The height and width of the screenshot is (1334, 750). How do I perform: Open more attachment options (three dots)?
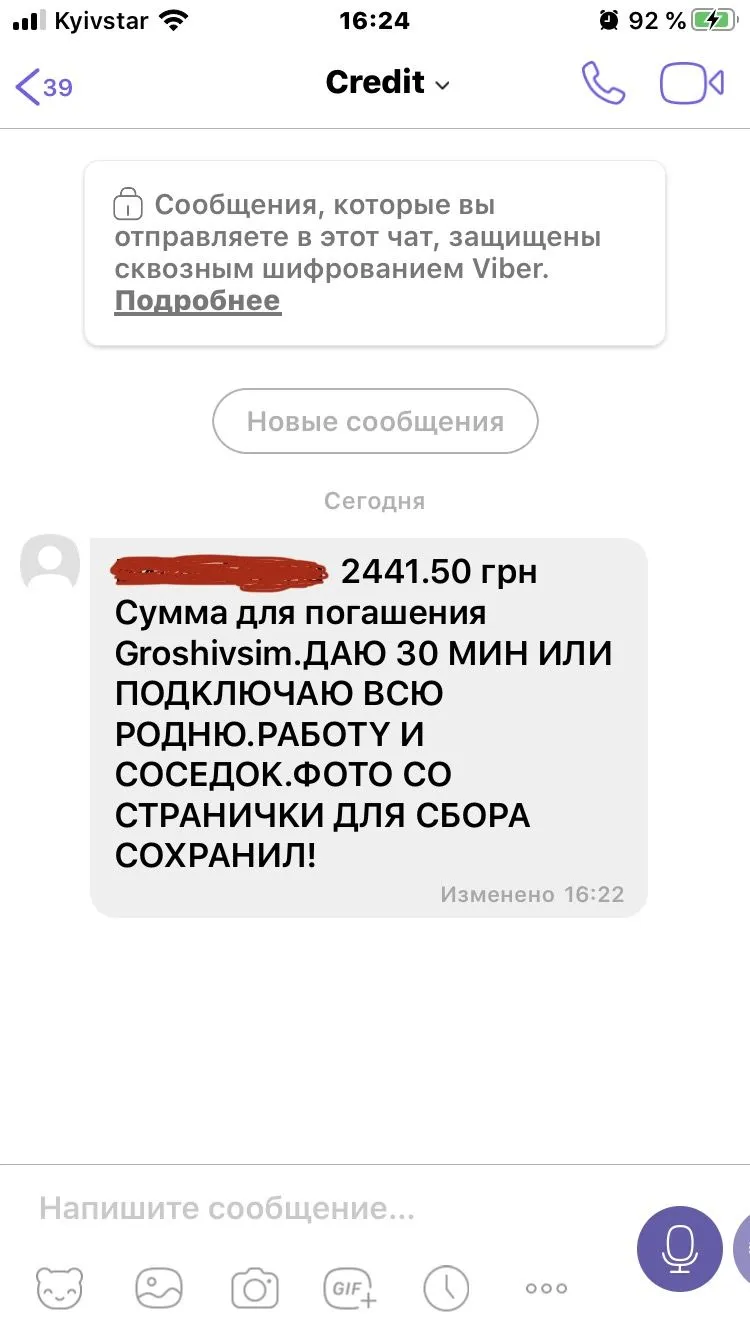(x=546, y=1288)
